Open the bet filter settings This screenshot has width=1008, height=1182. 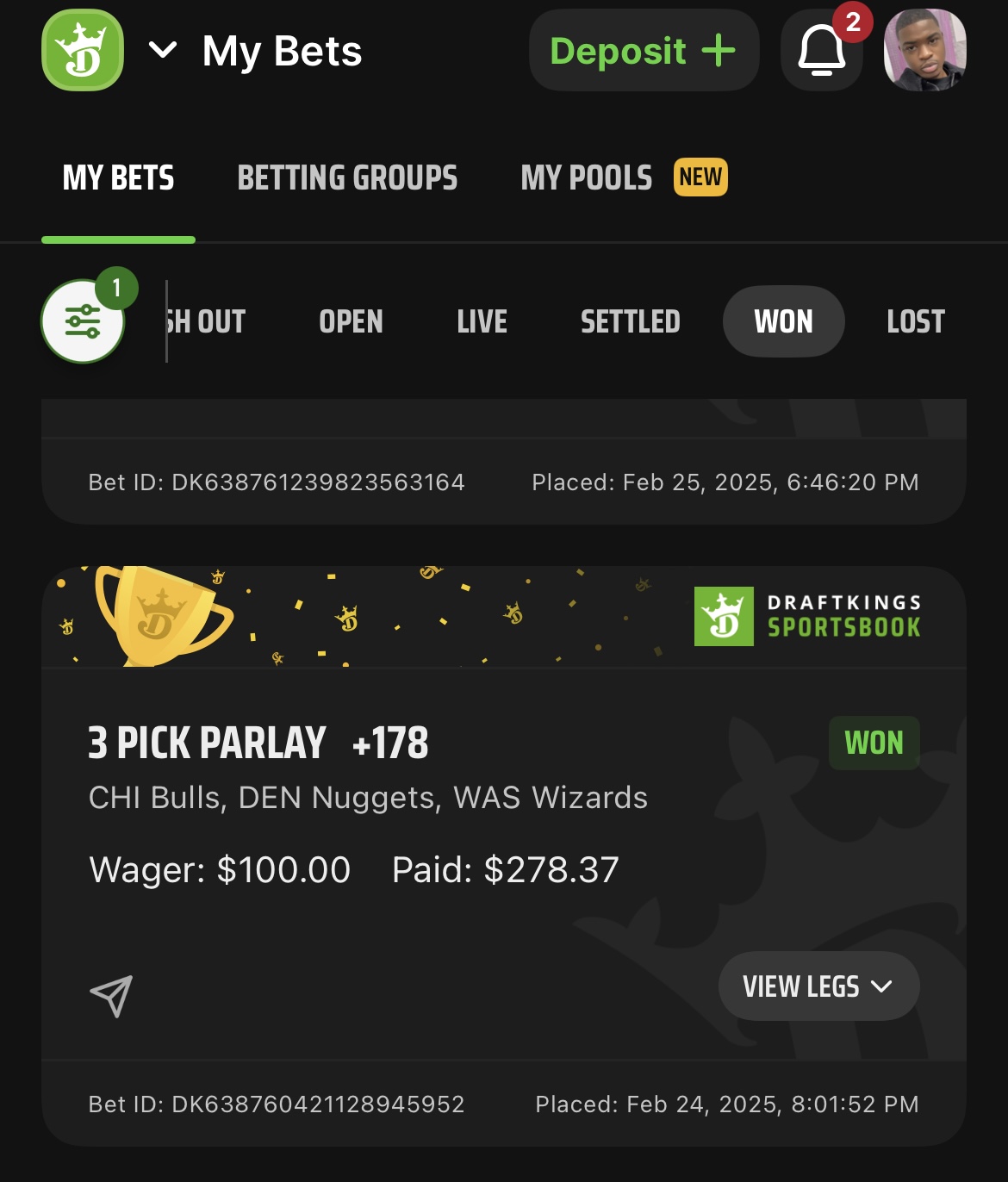84,321
